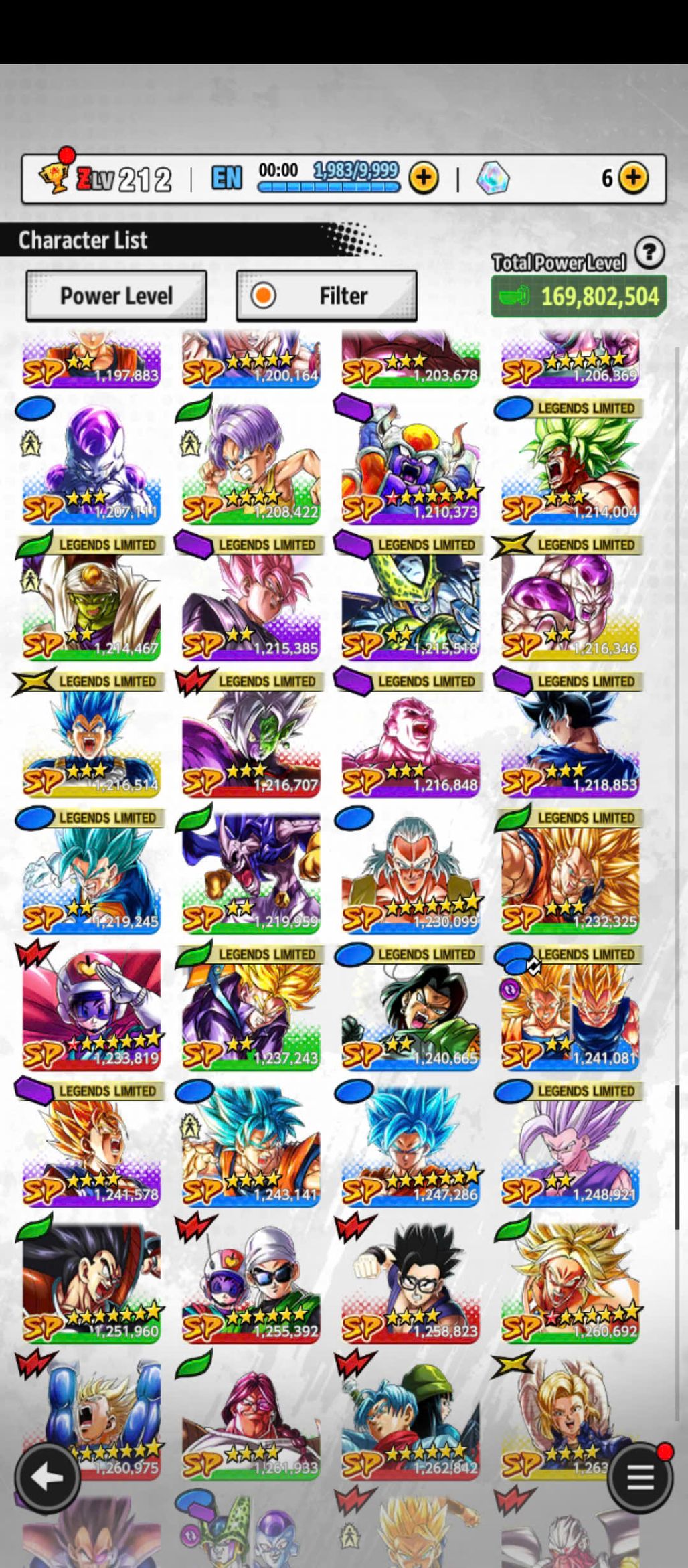The image size is (688, 1568).
Task: Open the Total Power Level help icon
Action: coord(649,254)
